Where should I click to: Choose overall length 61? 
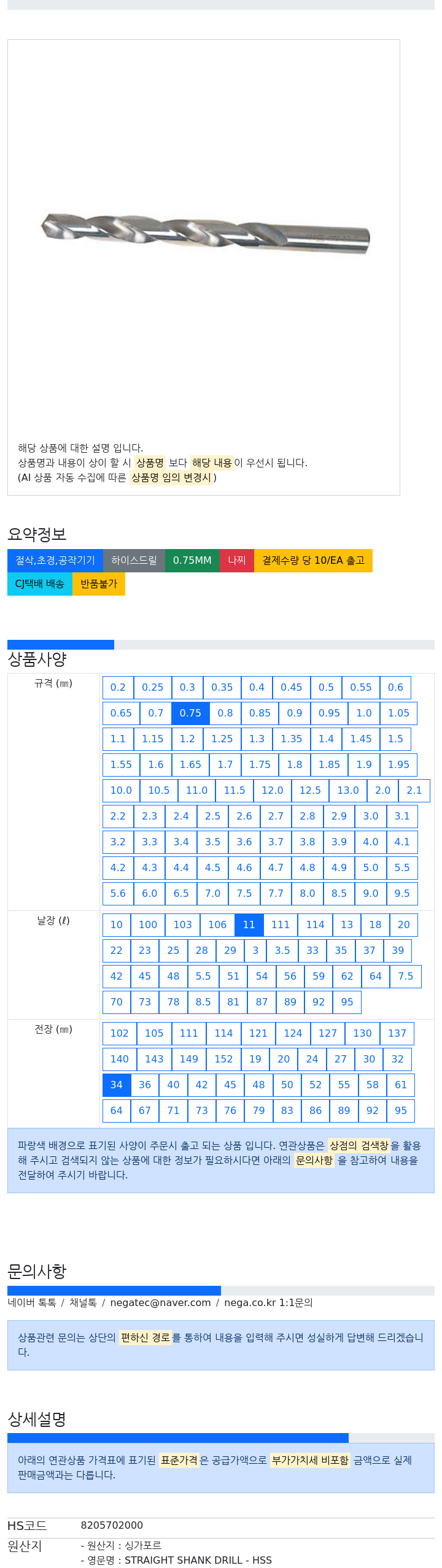click(401, 1085)
